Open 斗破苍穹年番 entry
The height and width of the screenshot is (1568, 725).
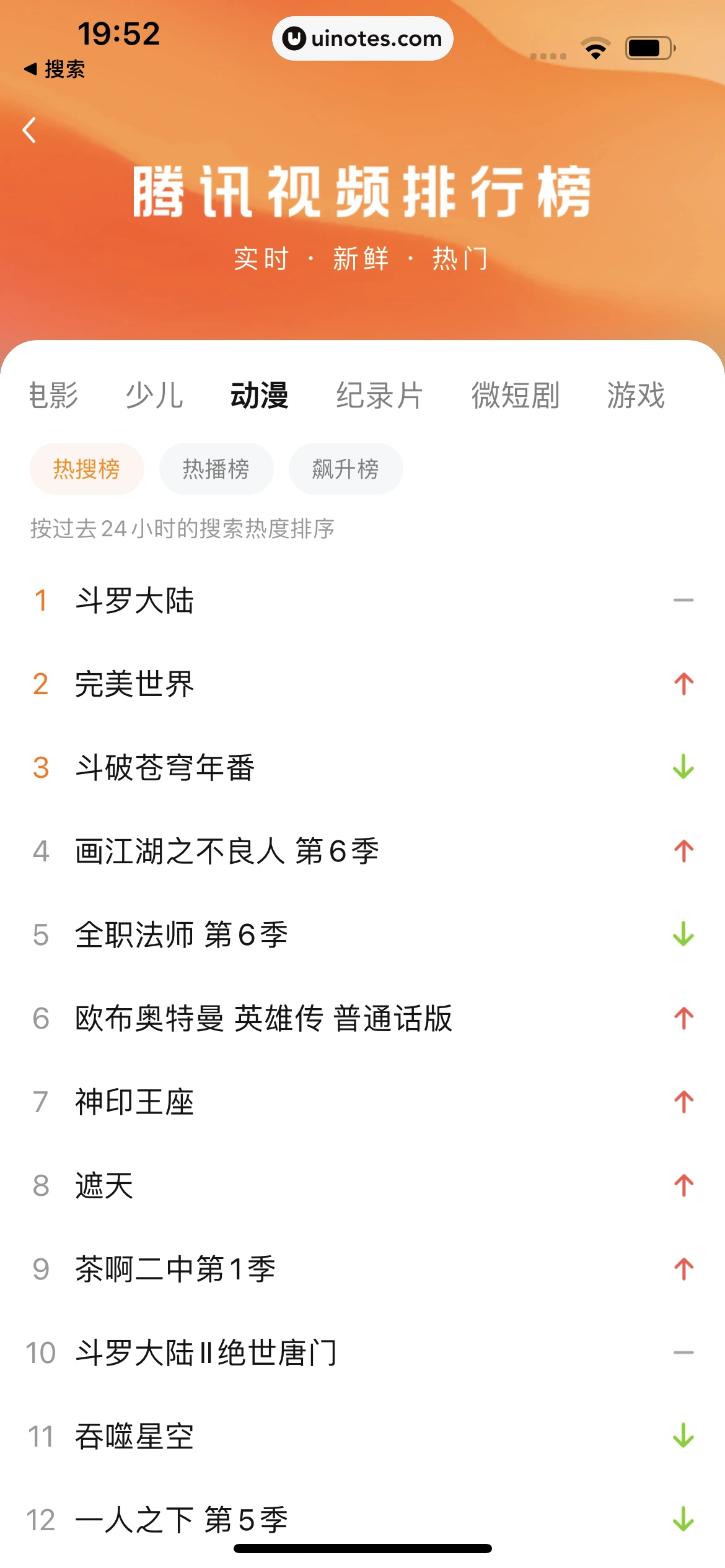165,767
